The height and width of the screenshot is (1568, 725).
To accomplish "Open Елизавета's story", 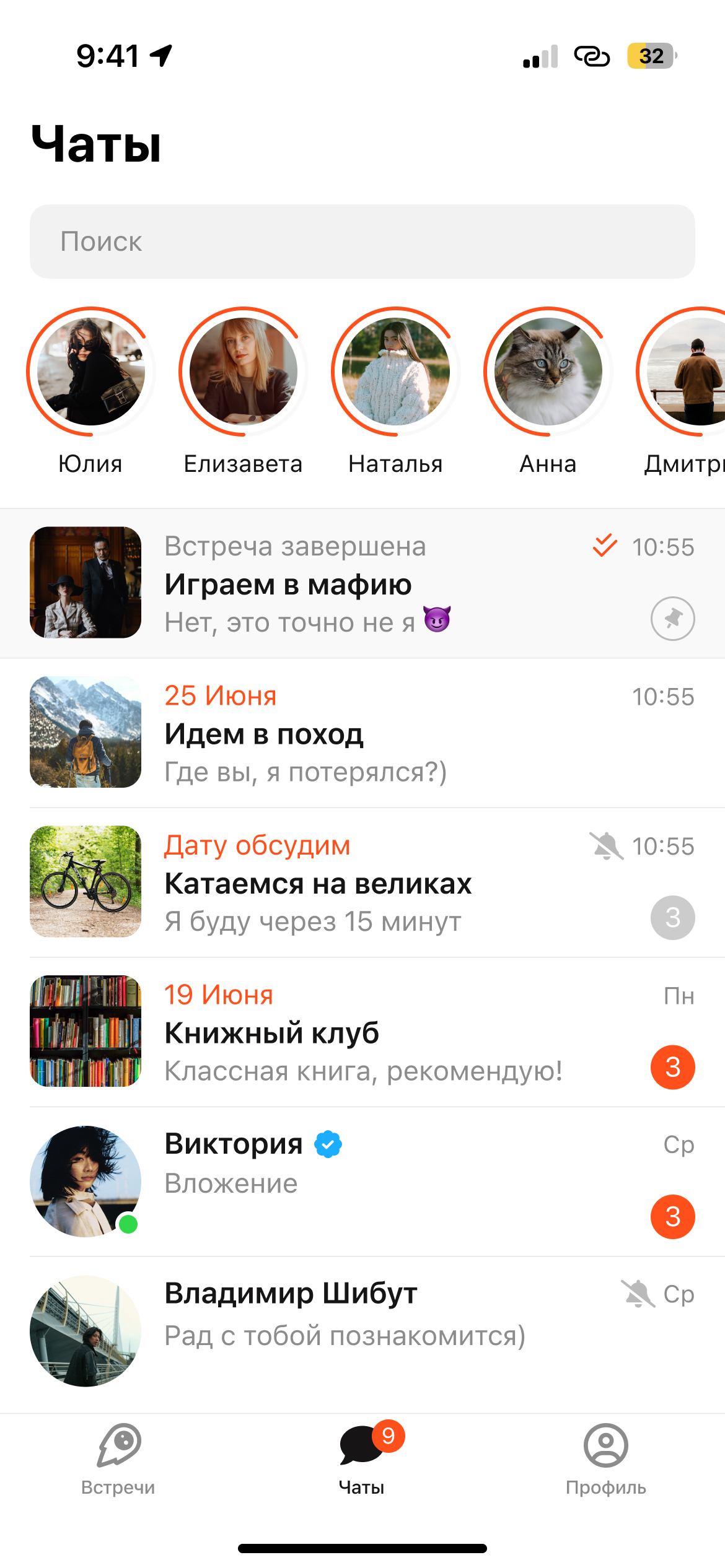I will [243, 372].
